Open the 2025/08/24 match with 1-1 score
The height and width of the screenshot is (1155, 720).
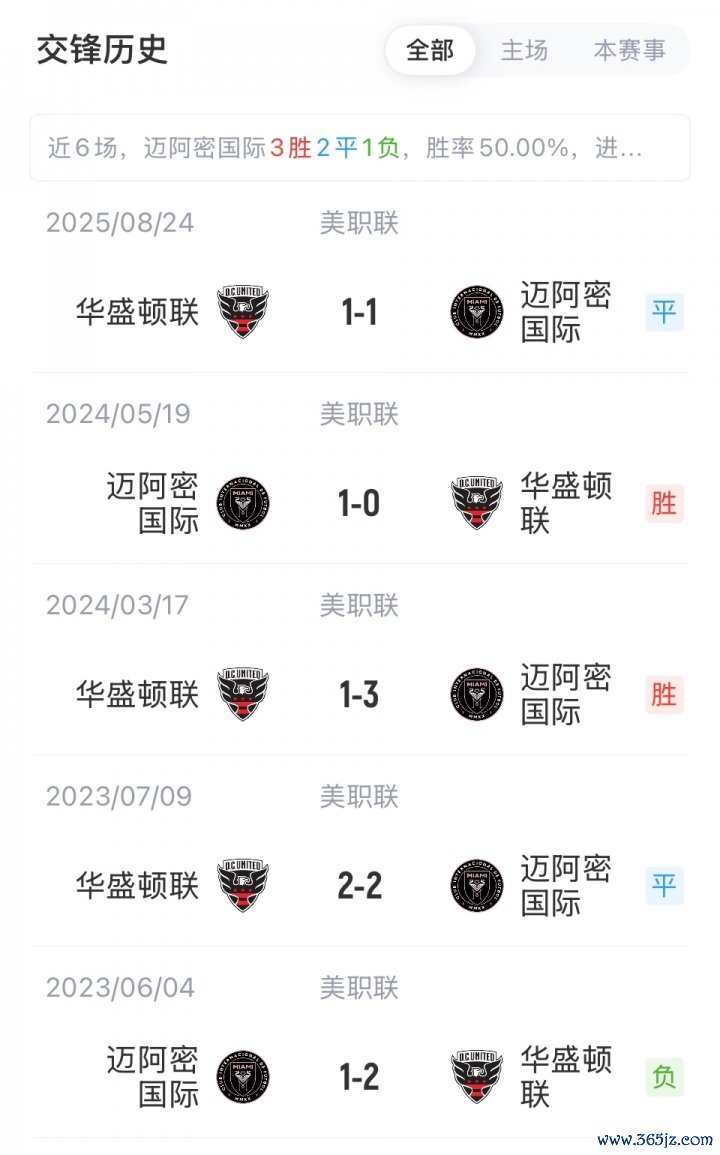coord(360,313)
